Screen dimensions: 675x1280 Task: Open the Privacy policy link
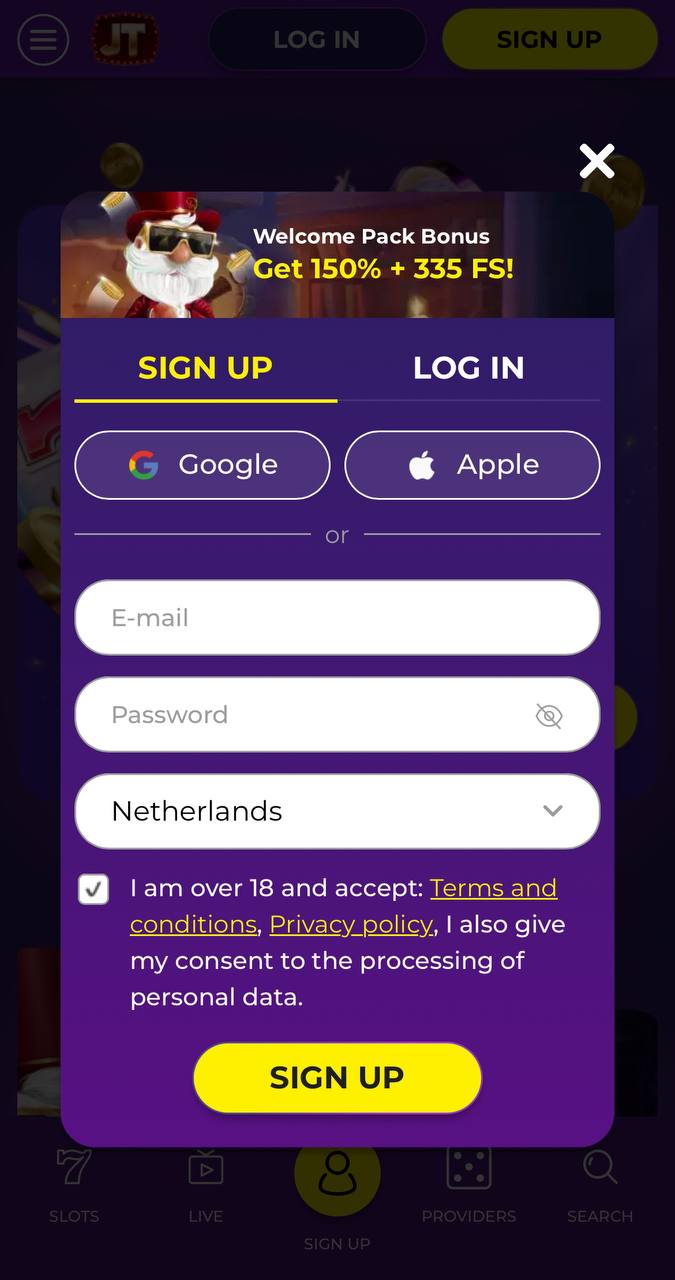(x=351, y=925)
